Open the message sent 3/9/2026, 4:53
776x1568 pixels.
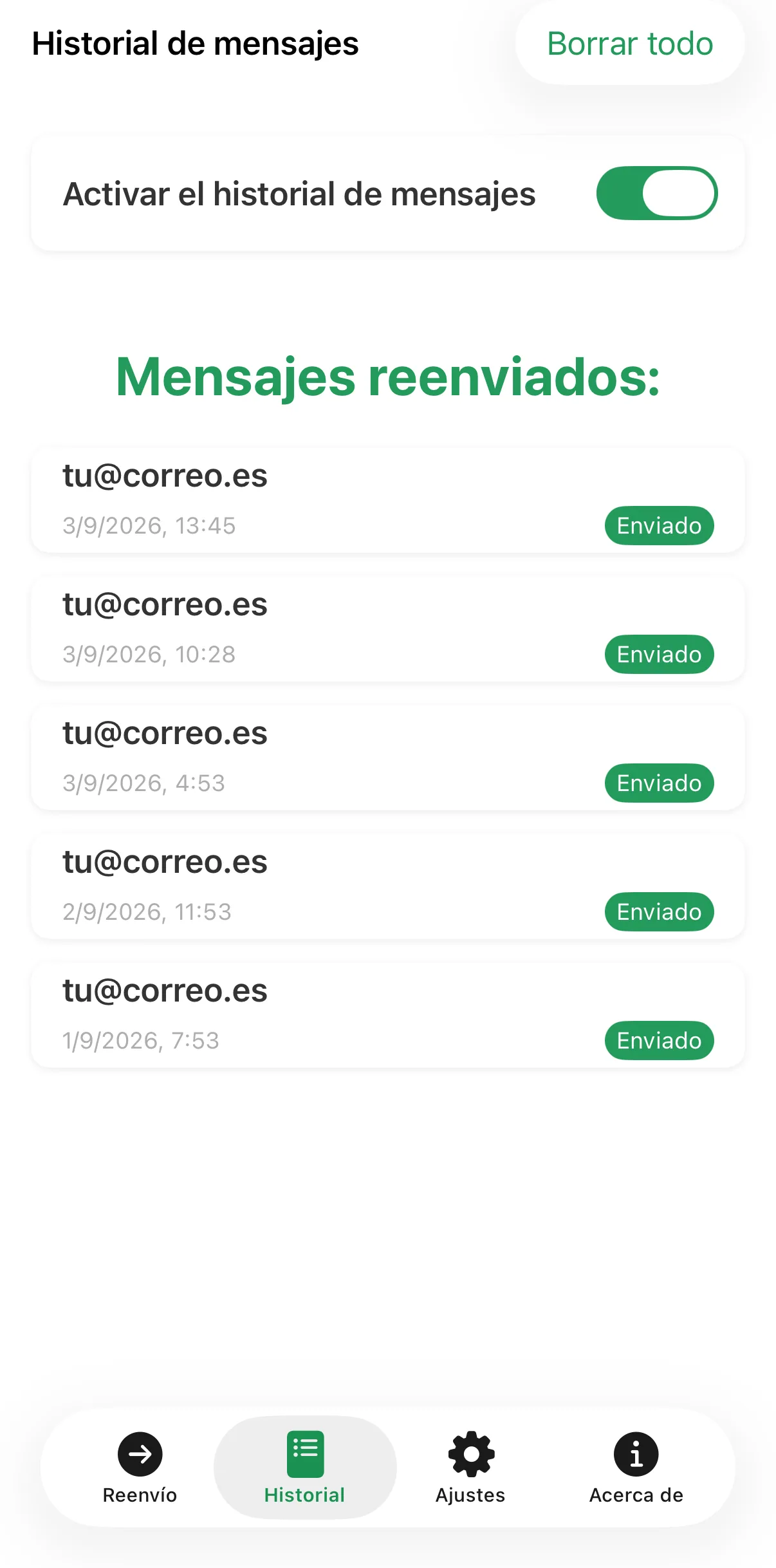coord(388,758)
